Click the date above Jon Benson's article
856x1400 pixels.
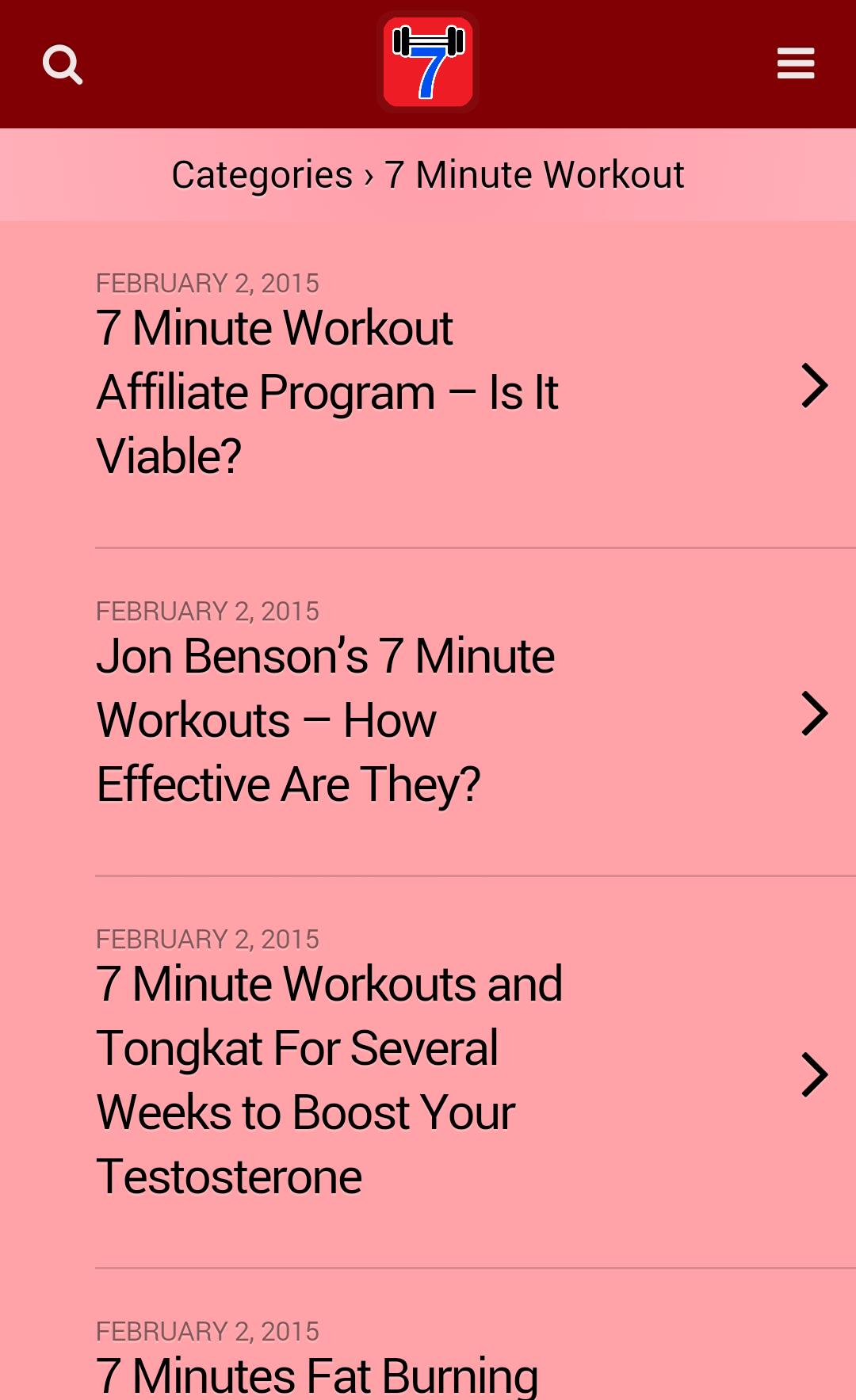(208, 611)
